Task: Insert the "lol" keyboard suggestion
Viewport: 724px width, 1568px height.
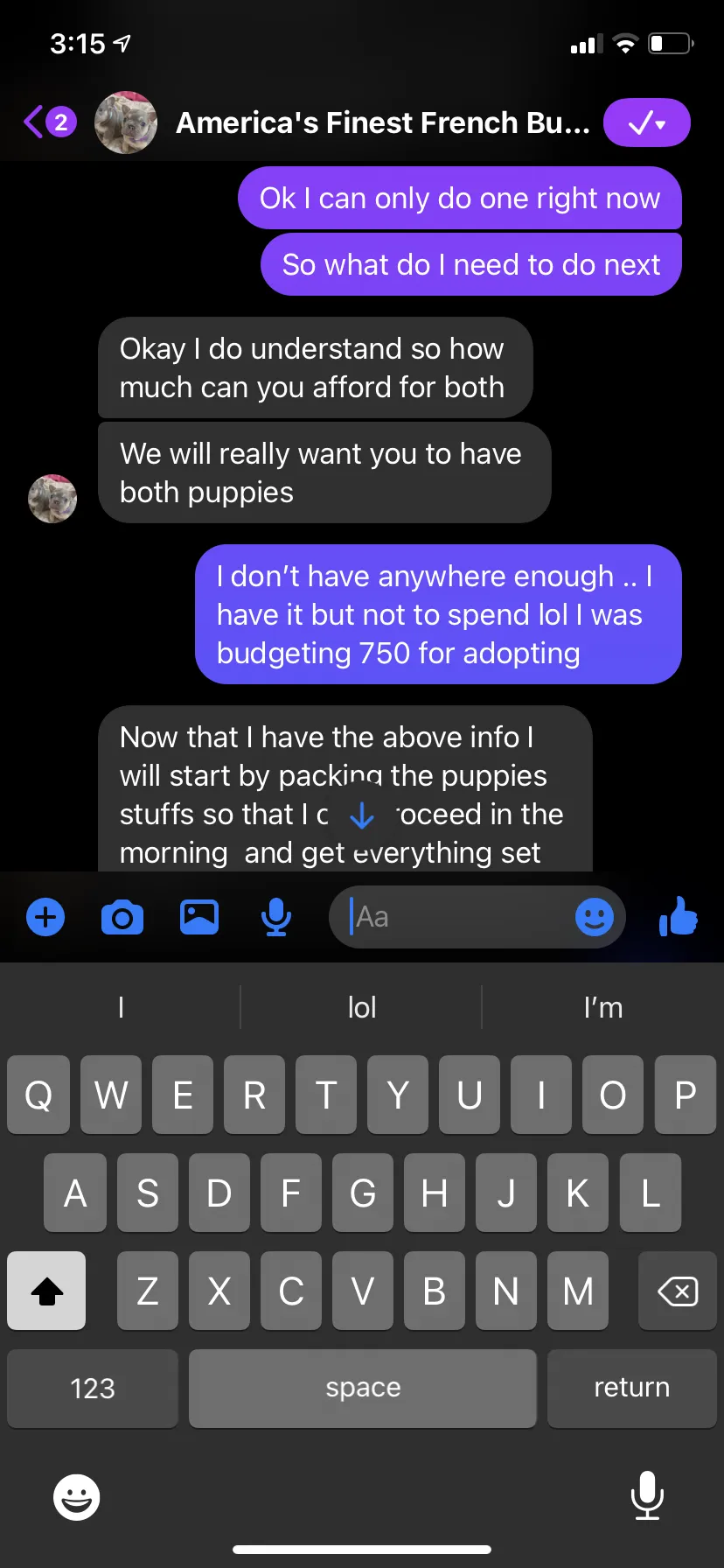Action: pyautogui.click(x=362, y=1007)
